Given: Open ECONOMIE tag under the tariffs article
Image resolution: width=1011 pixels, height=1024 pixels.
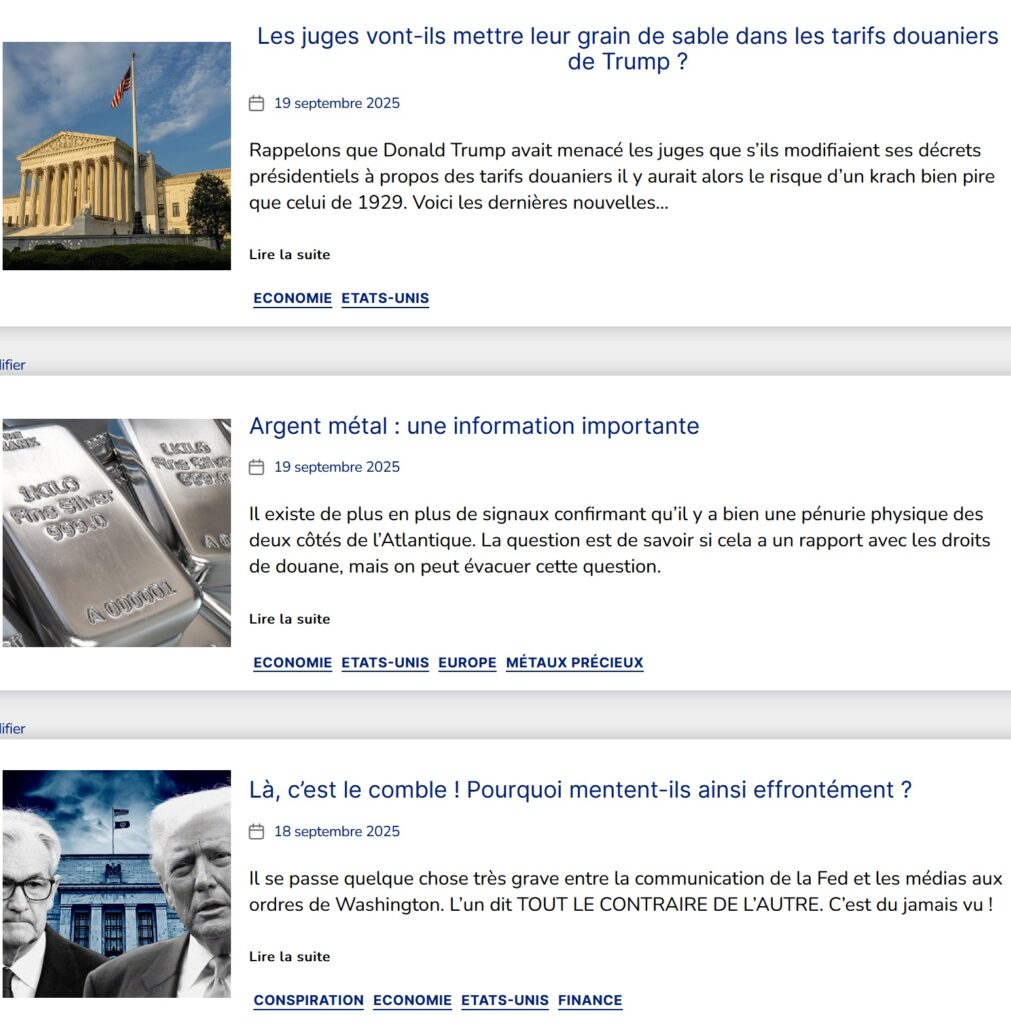Looking at the screenshot, I should click(x=292, y=298).
